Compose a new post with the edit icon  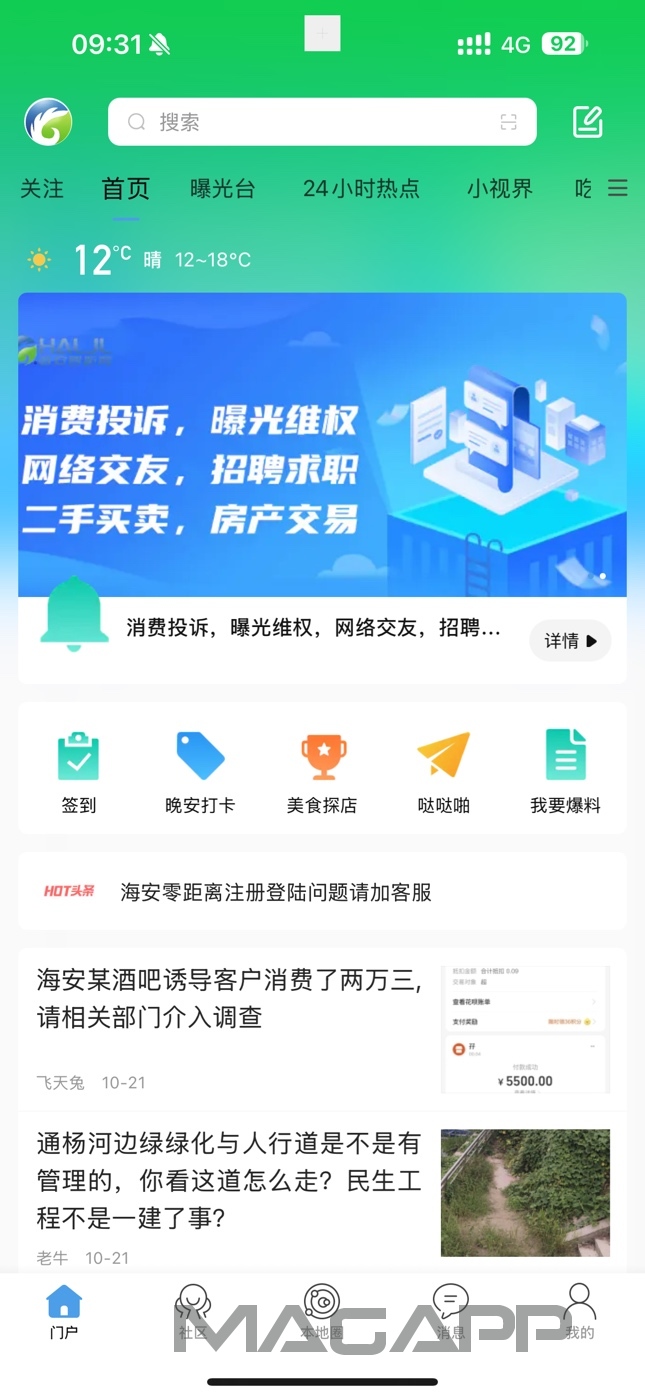click(x=587, y=122)
